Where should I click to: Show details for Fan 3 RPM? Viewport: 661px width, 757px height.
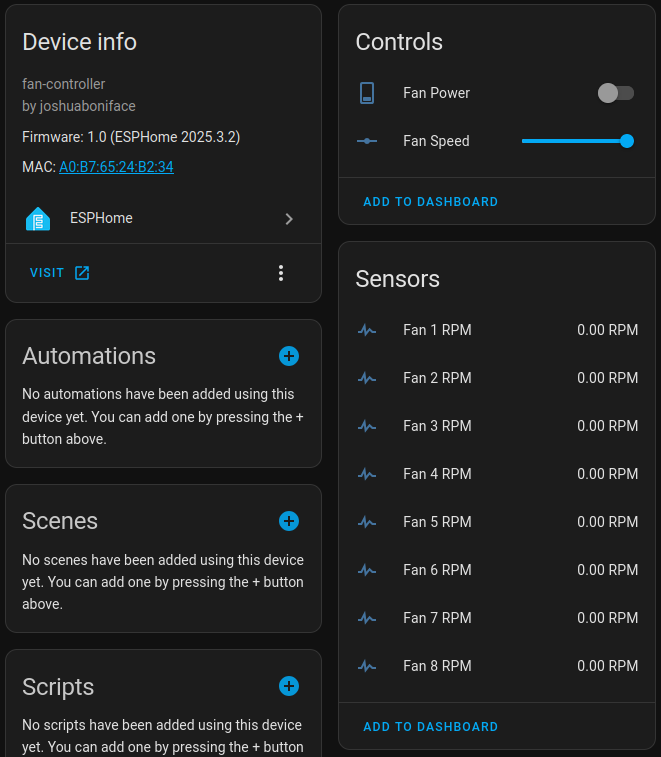point(497,426)
